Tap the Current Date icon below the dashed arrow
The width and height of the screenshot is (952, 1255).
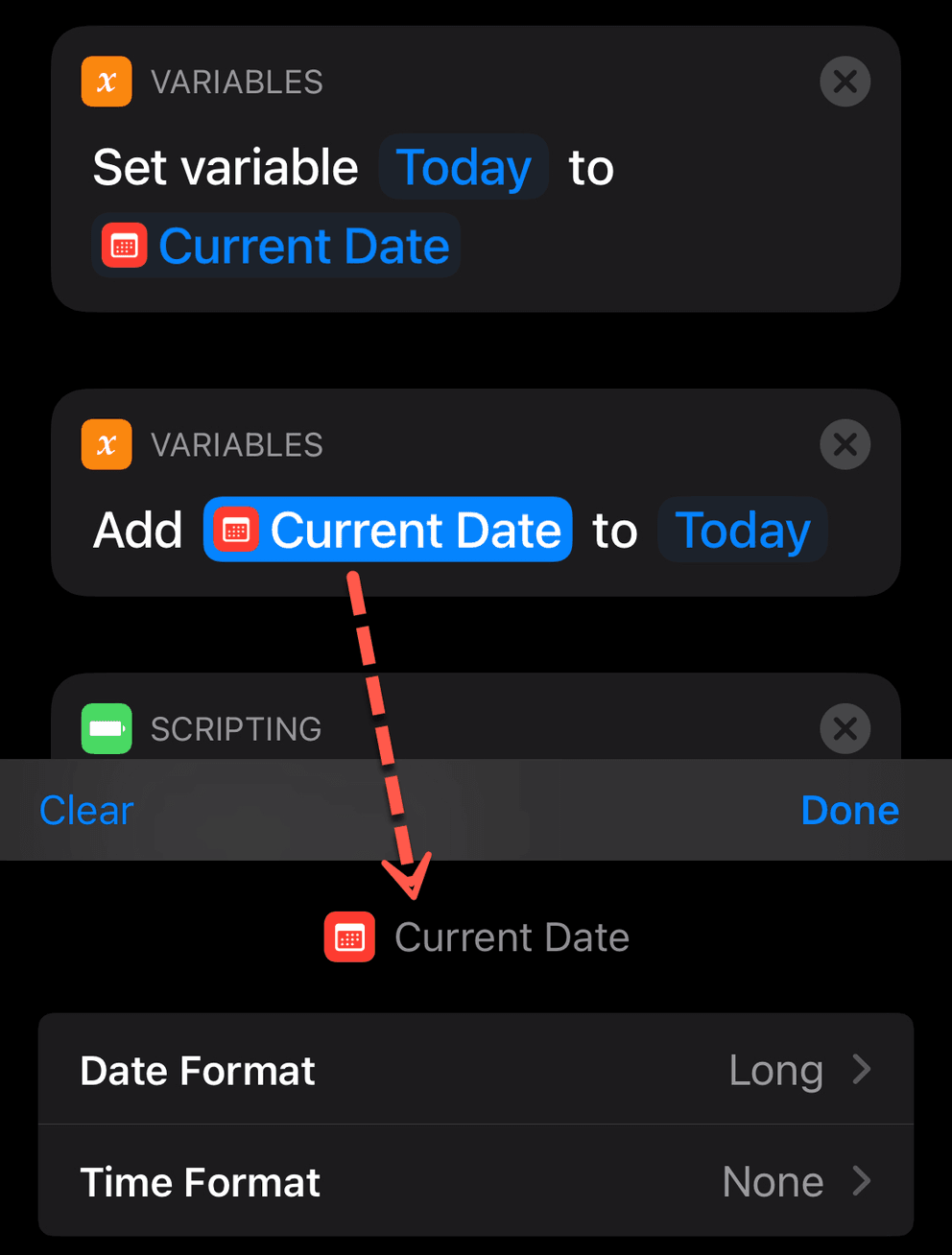(x=349, y=937)
